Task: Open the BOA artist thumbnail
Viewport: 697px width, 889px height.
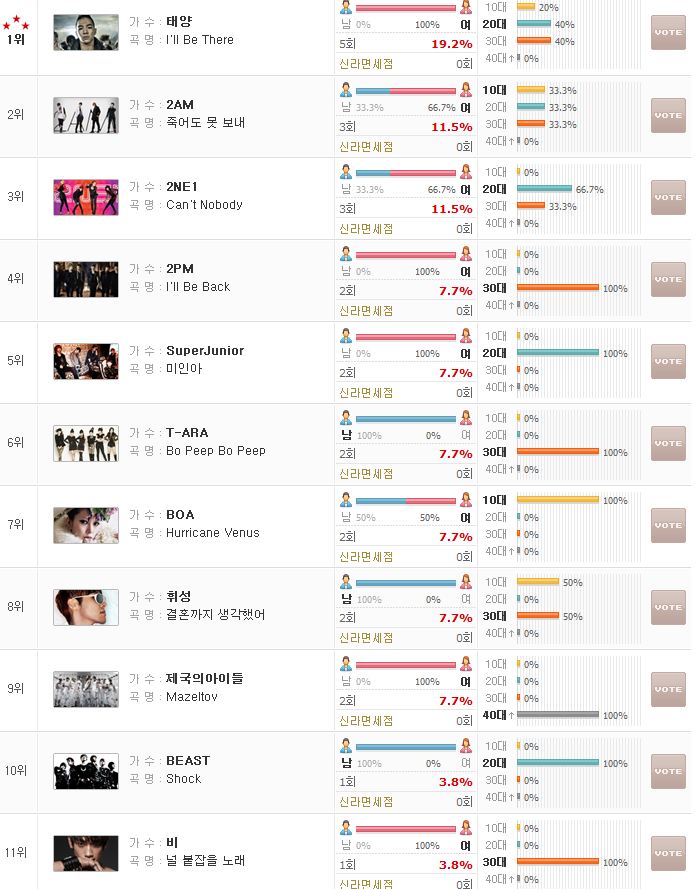Action: point(85,525)
